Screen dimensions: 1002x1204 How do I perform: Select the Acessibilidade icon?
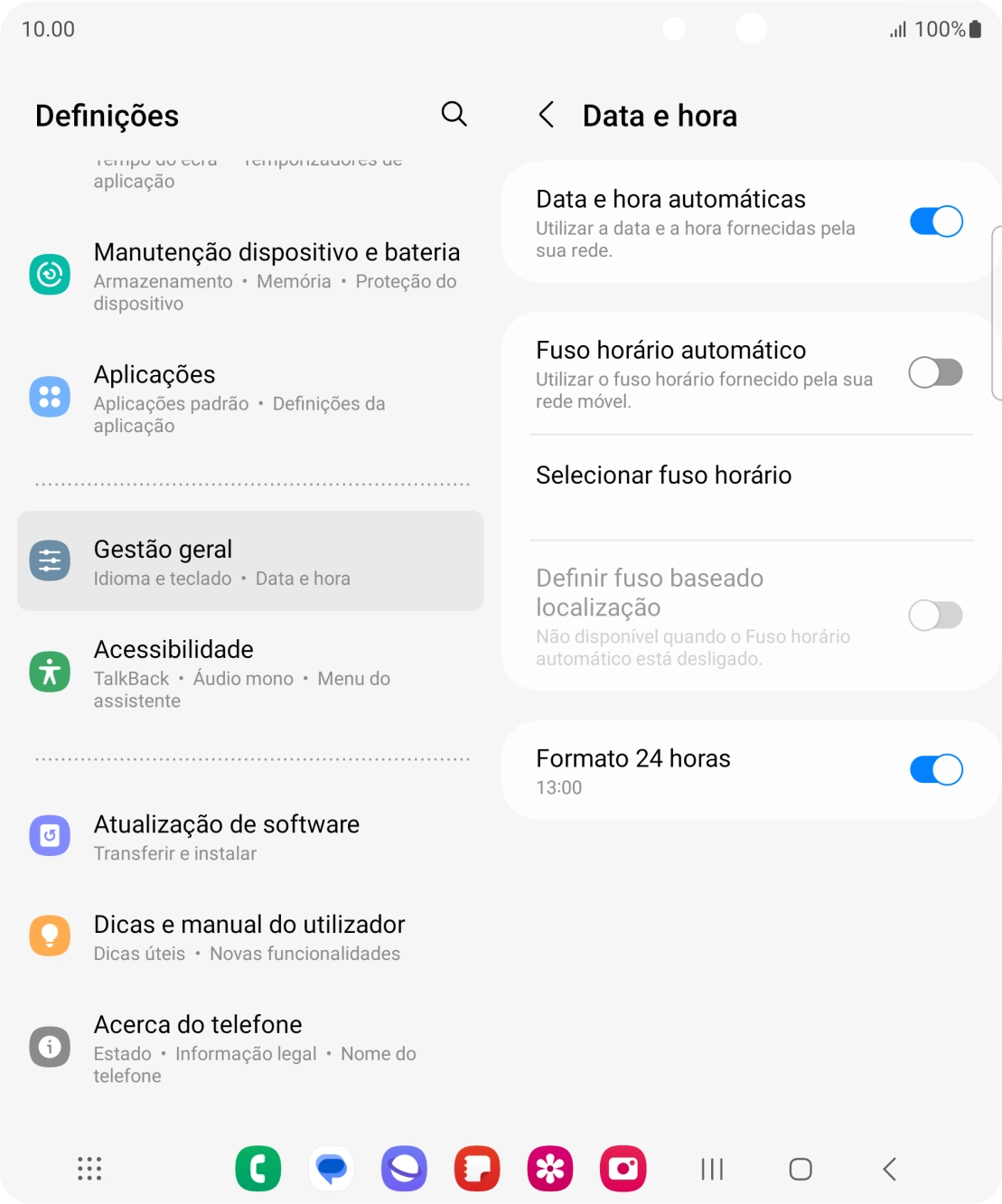(50, 672)
